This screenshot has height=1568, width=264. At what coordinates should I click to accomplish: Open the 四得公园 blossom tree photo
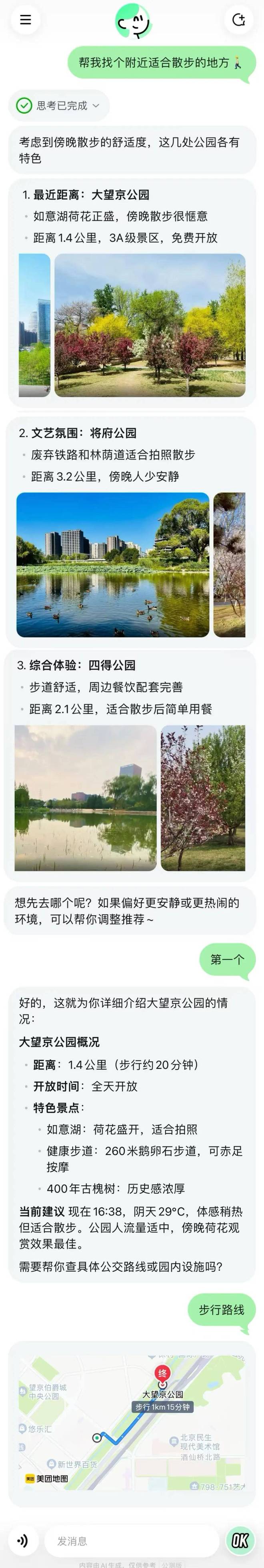pos(202,797)
